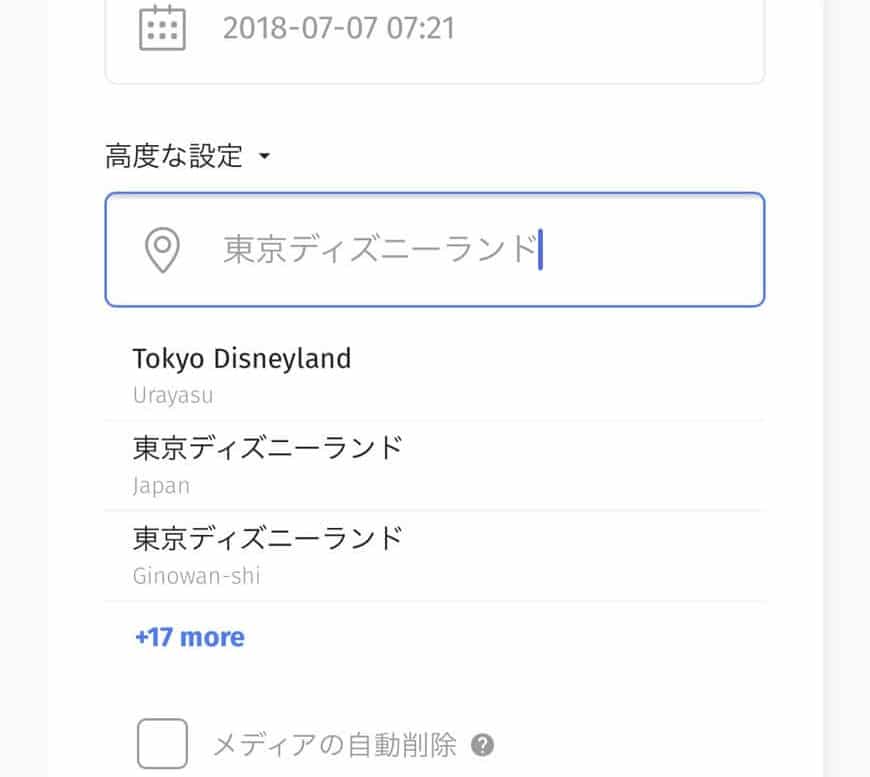870x777 pixels.
Task: Enable the メディアの自動削除 checkbox
Action: click(162, 744)
